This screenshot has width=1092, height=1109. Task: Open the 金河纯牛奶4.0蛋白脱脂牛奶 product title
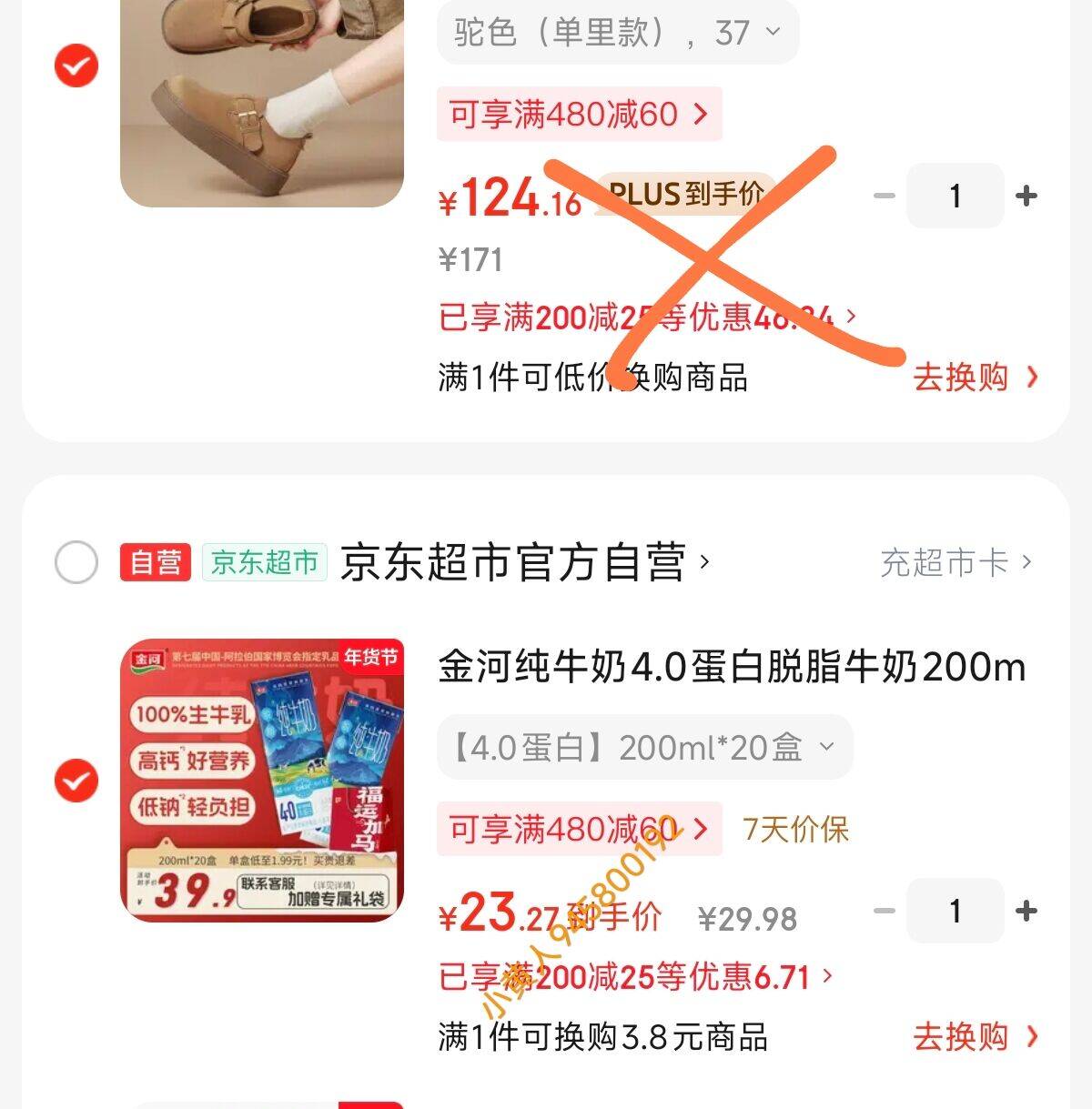click(x=732, y=667)
